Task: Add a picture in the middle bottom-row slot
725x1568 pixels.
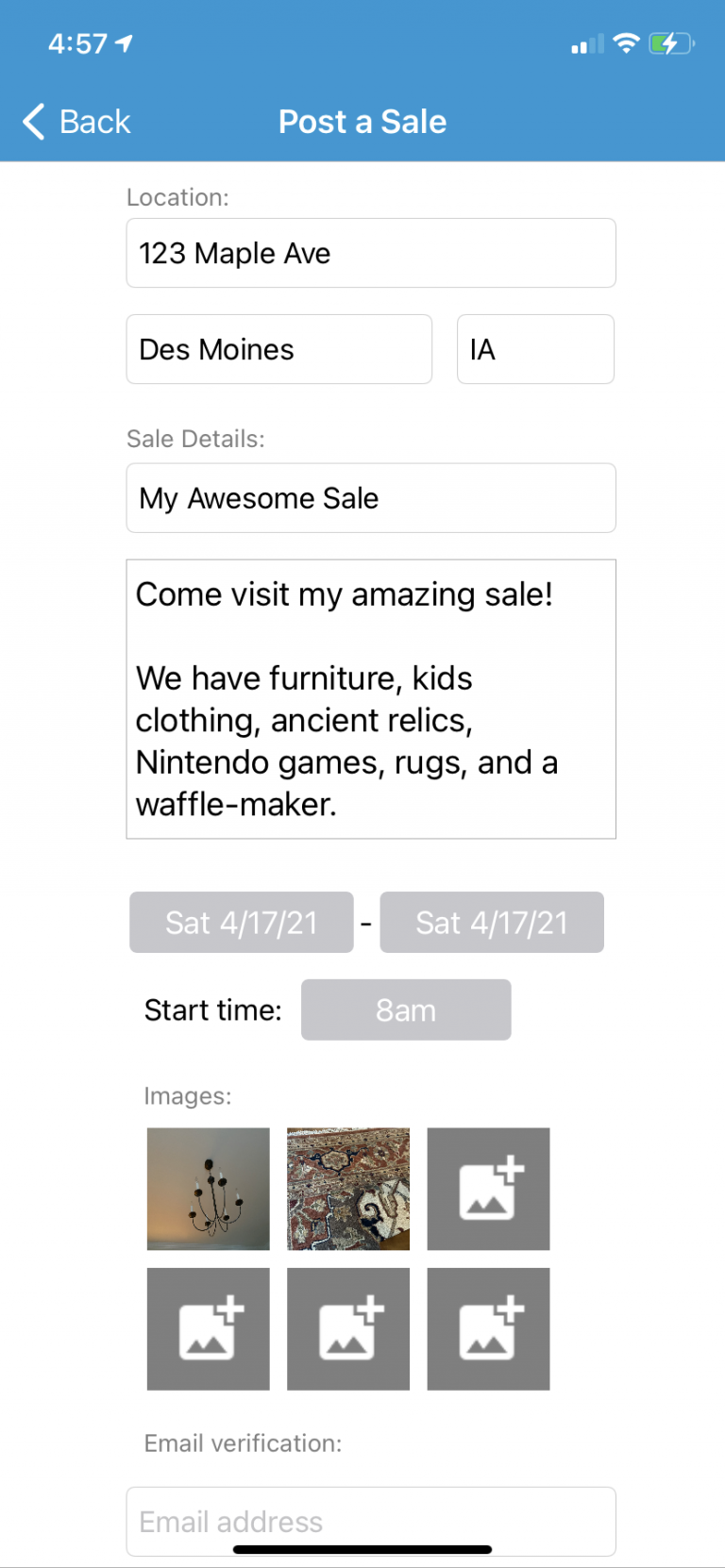Action: coord(348,1328)
